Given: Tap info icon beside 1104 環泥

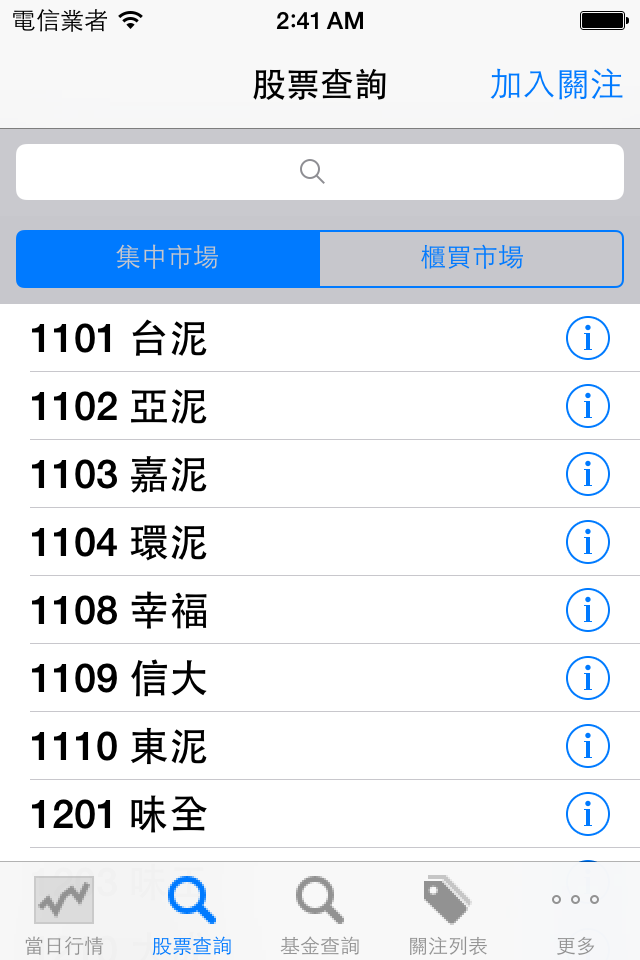Looking at the screenshot, I should (587, 542).
